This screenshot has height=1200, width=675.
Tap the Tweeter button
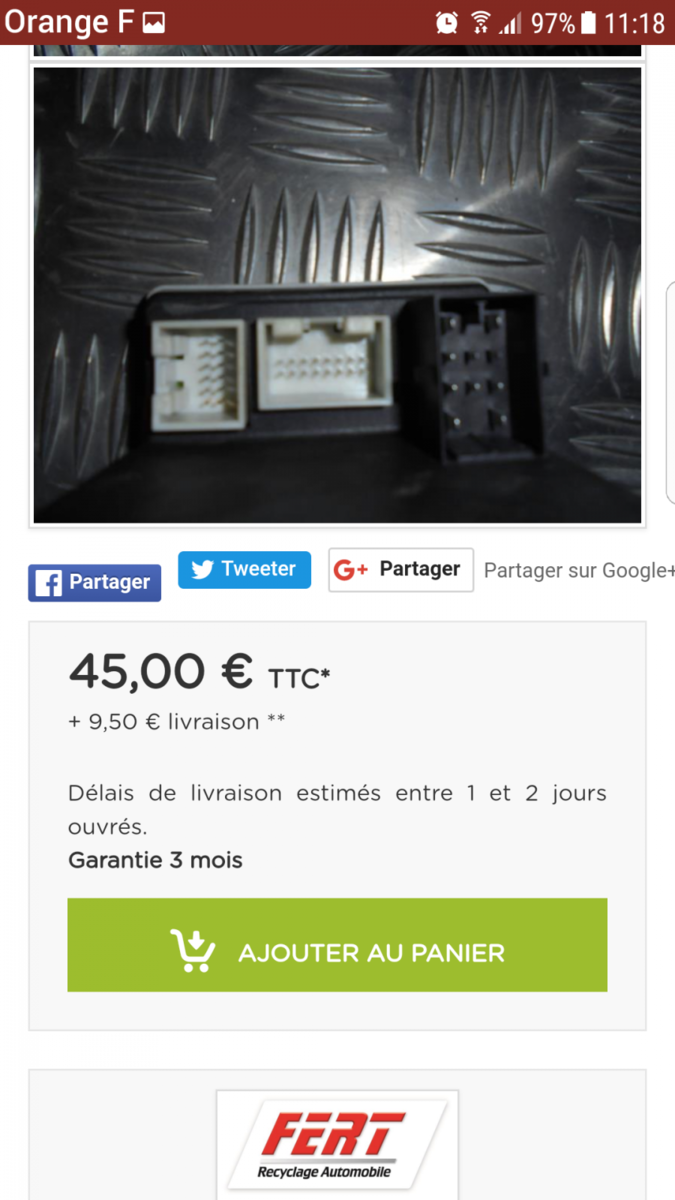point(244,569)
